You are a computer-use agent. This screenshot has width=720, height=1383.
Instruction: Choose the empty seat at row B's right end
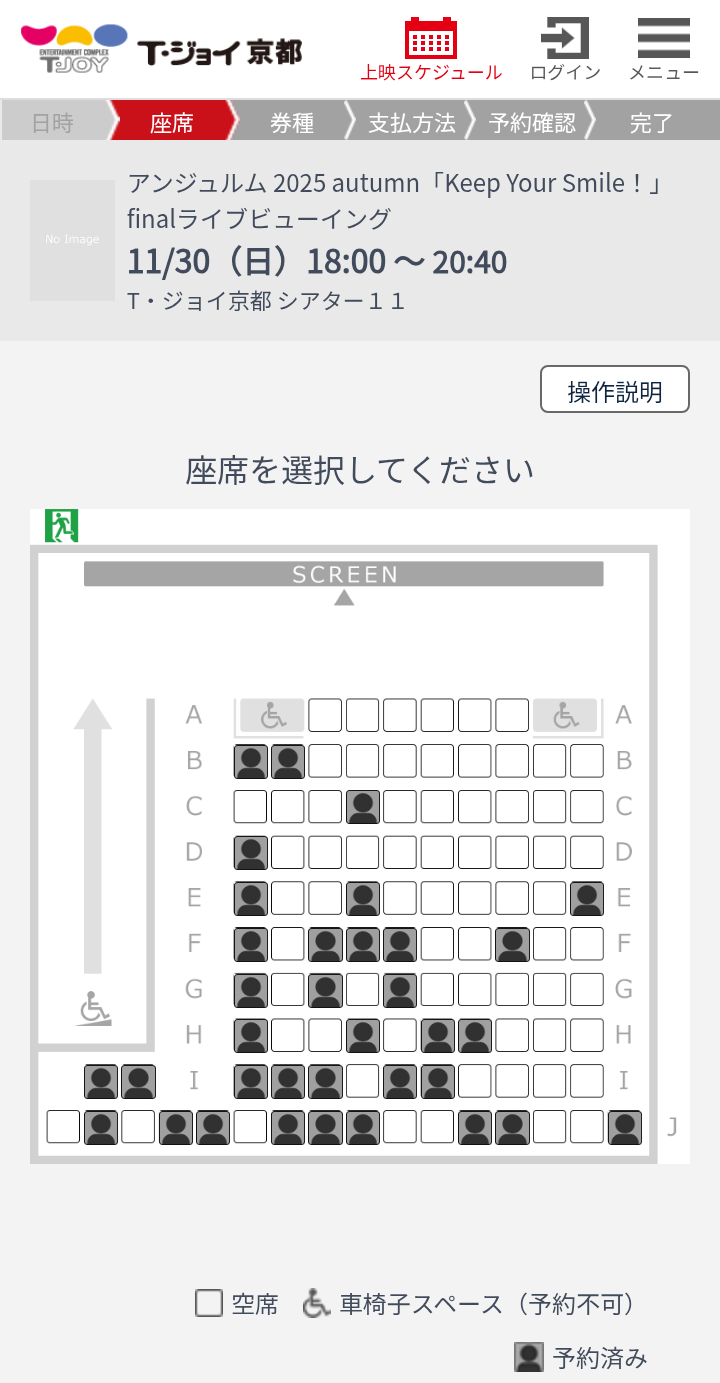pos(587,761)
